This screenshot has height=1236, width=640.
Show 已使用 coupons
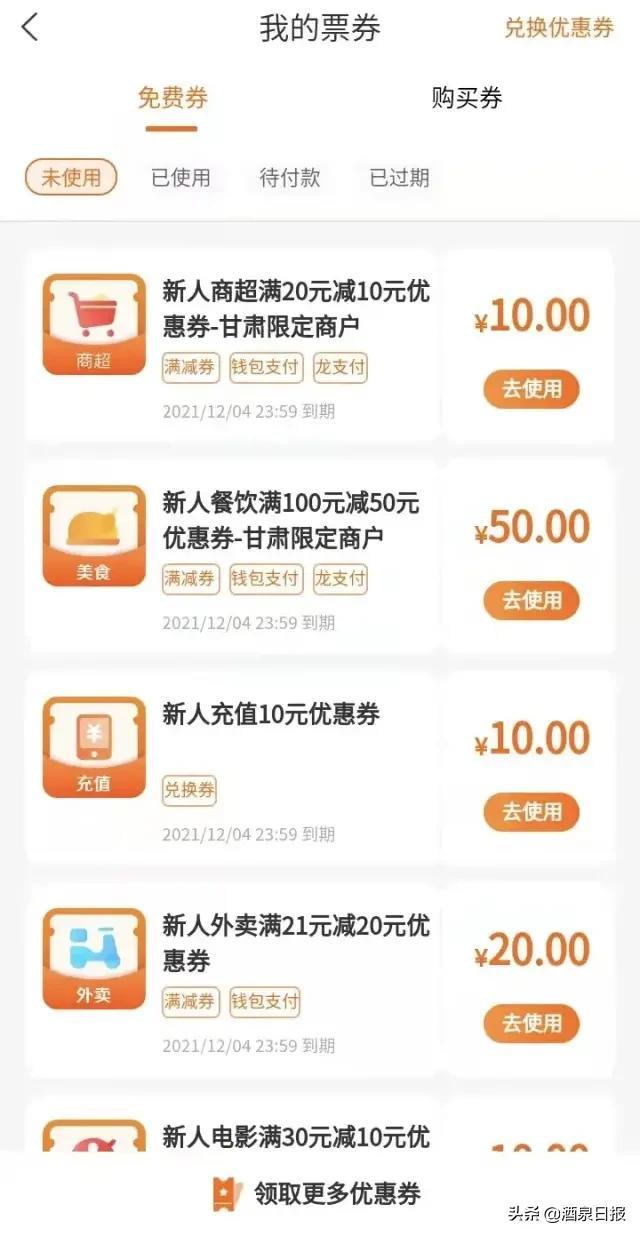pyautogui.click(x=181, y=178)
